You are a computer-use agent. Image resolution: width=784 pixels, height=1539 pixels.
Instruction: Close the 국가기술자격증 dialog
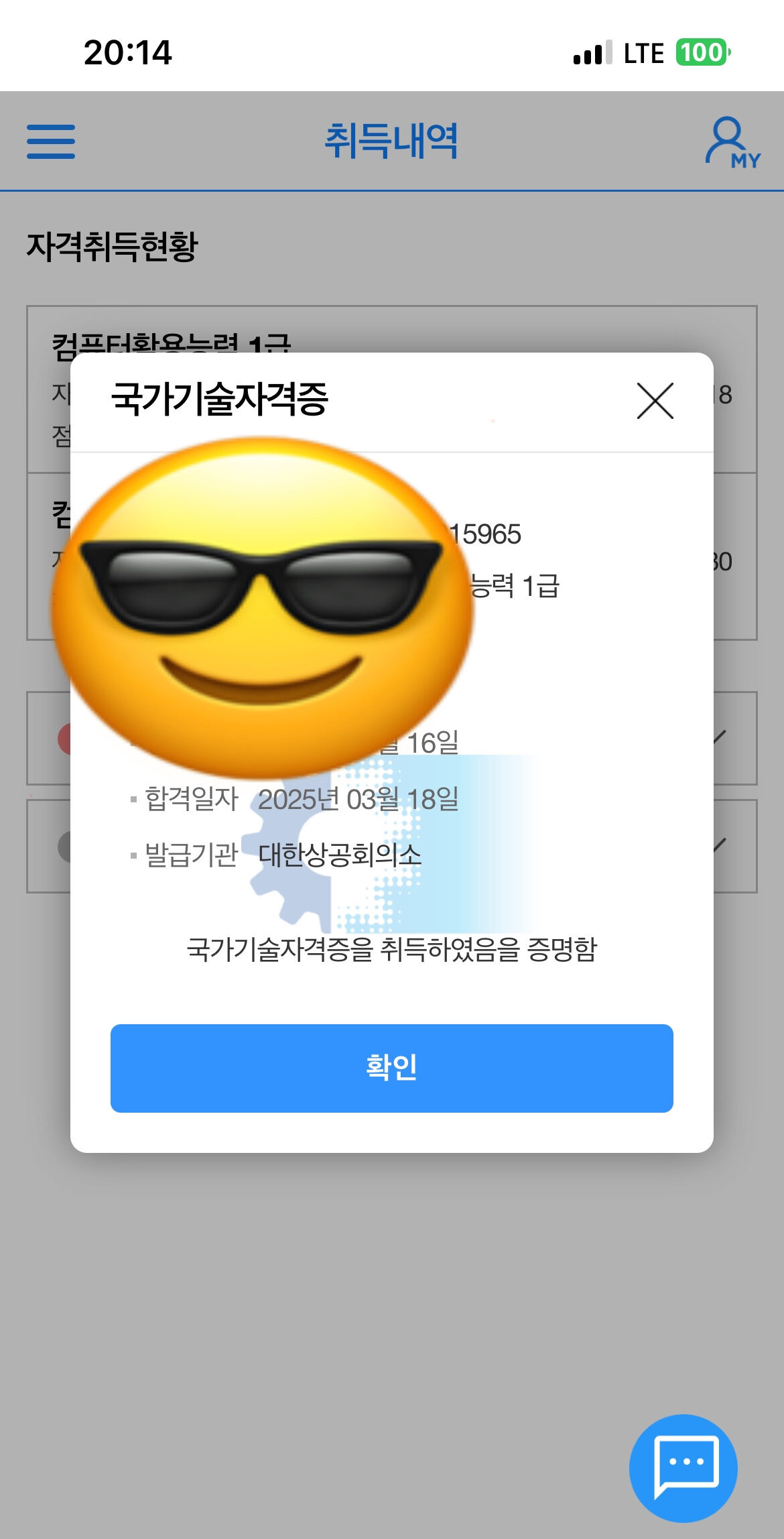point(655,401)
